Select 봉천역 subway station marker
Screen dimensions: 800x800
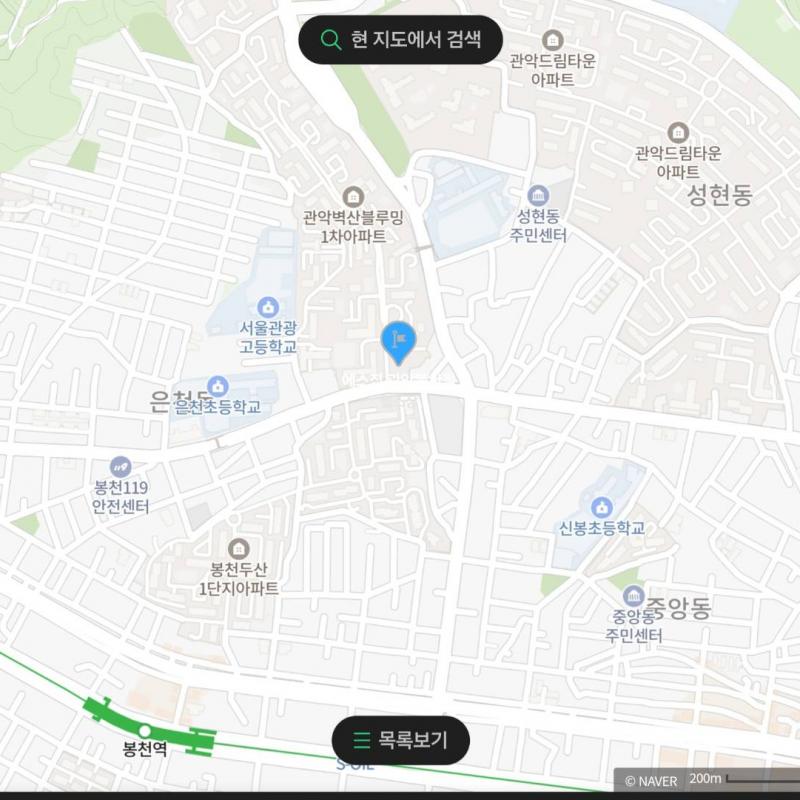(x=145, y=730)
